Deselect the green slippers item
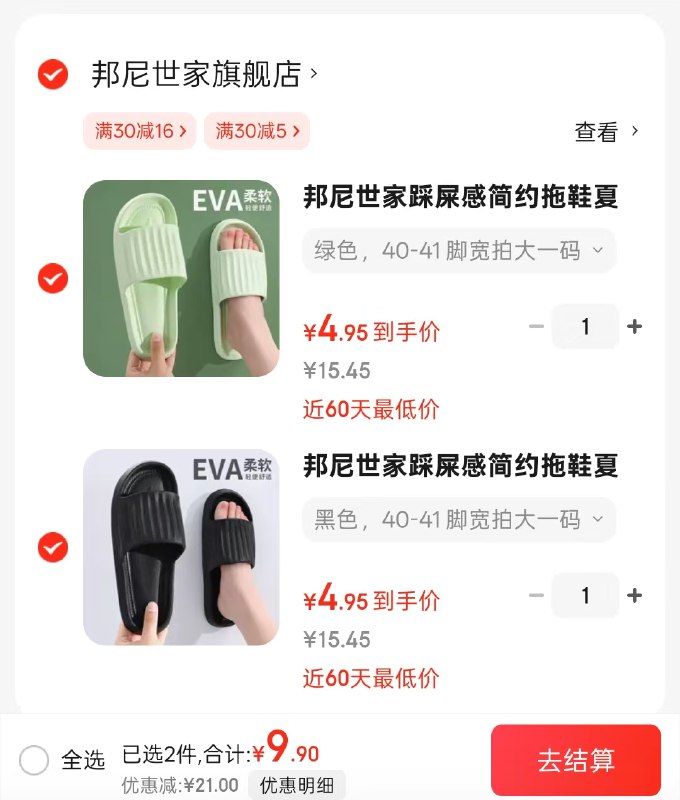 coord(53,278)
